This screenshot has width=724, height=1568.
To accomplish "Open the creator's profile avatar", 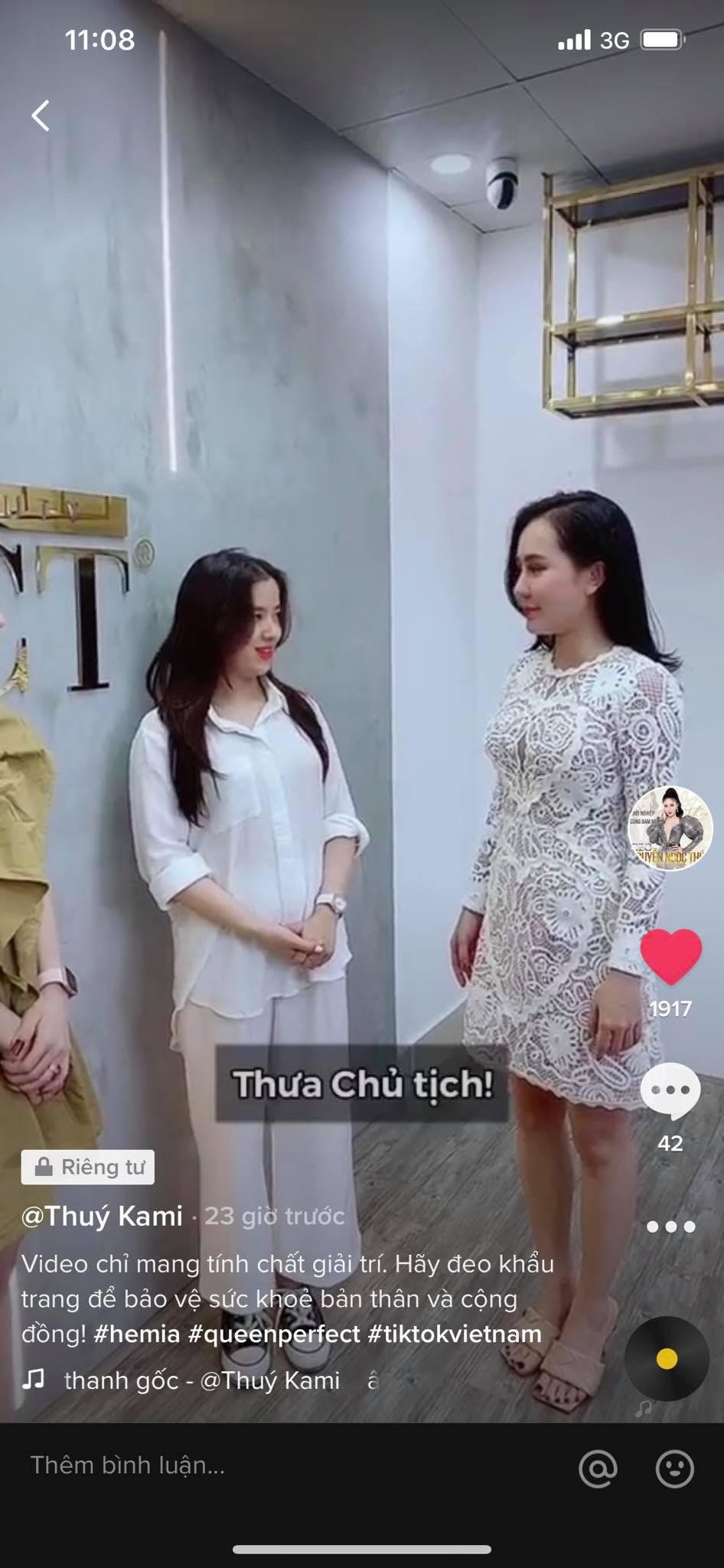I will [x=670, y=828].
